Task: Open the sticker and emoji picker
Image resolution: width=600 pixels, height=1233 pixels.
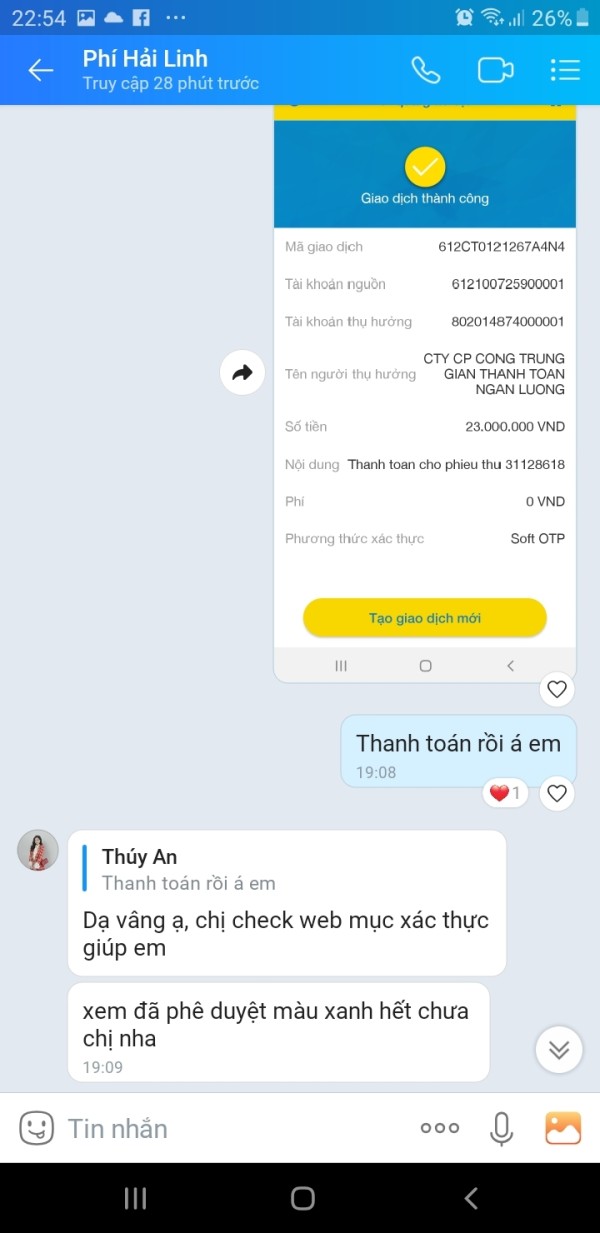Action: 37,1128
